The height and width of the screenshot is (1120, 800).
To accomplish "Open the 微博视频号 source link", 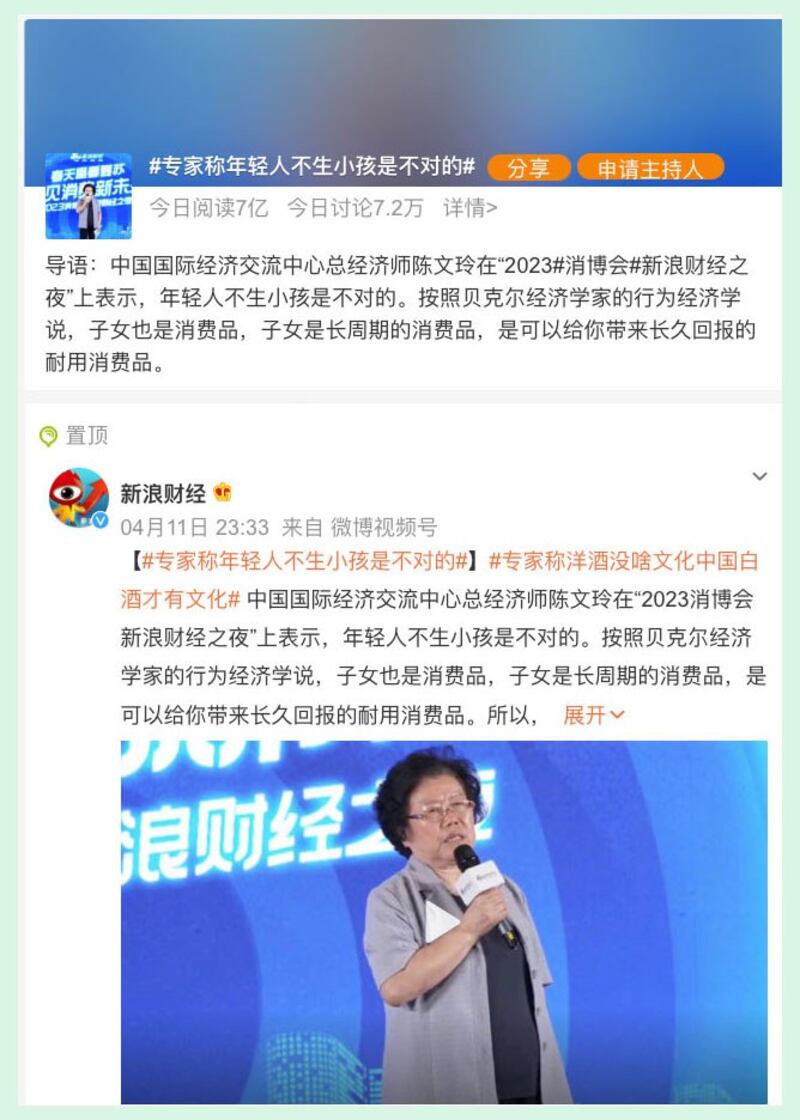I will 384,527.
